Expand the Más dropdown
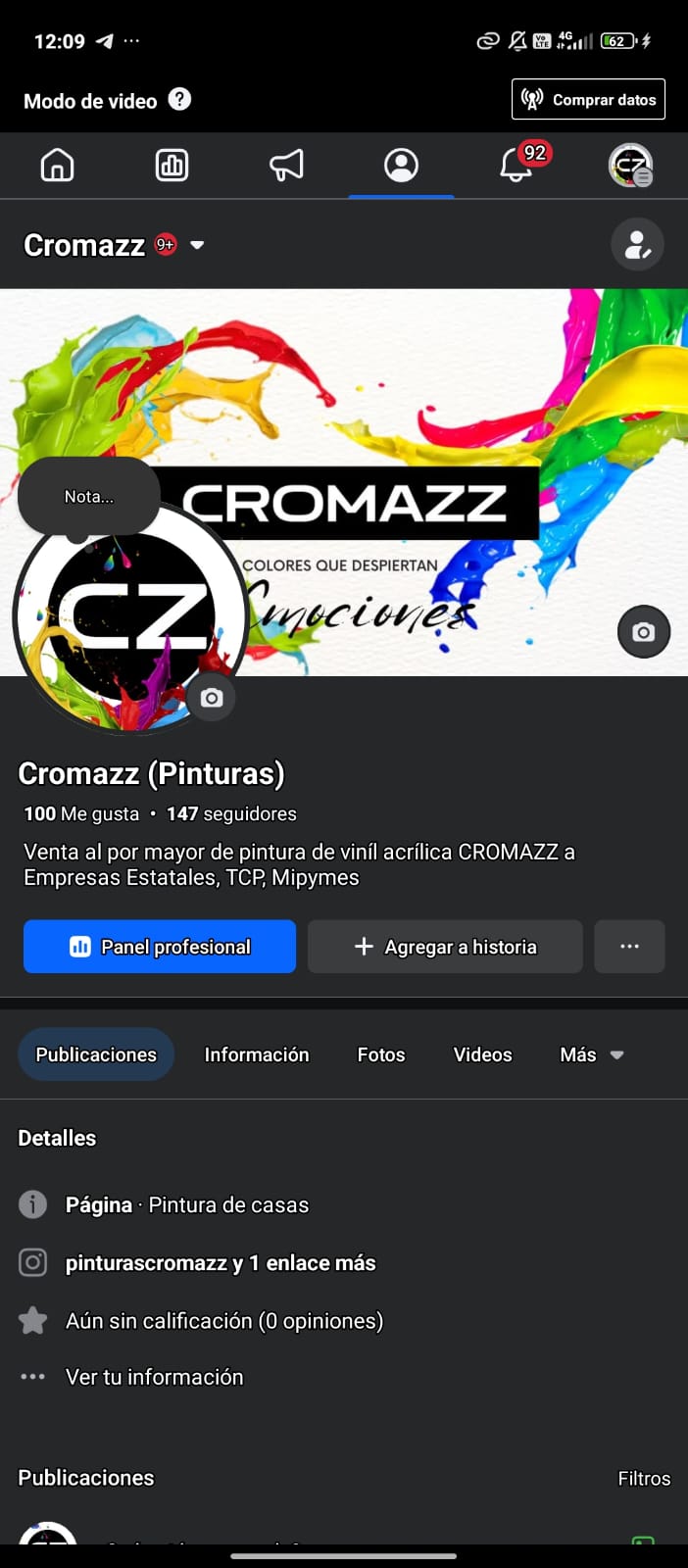The image size is (688, 1568). (592, 1054)
